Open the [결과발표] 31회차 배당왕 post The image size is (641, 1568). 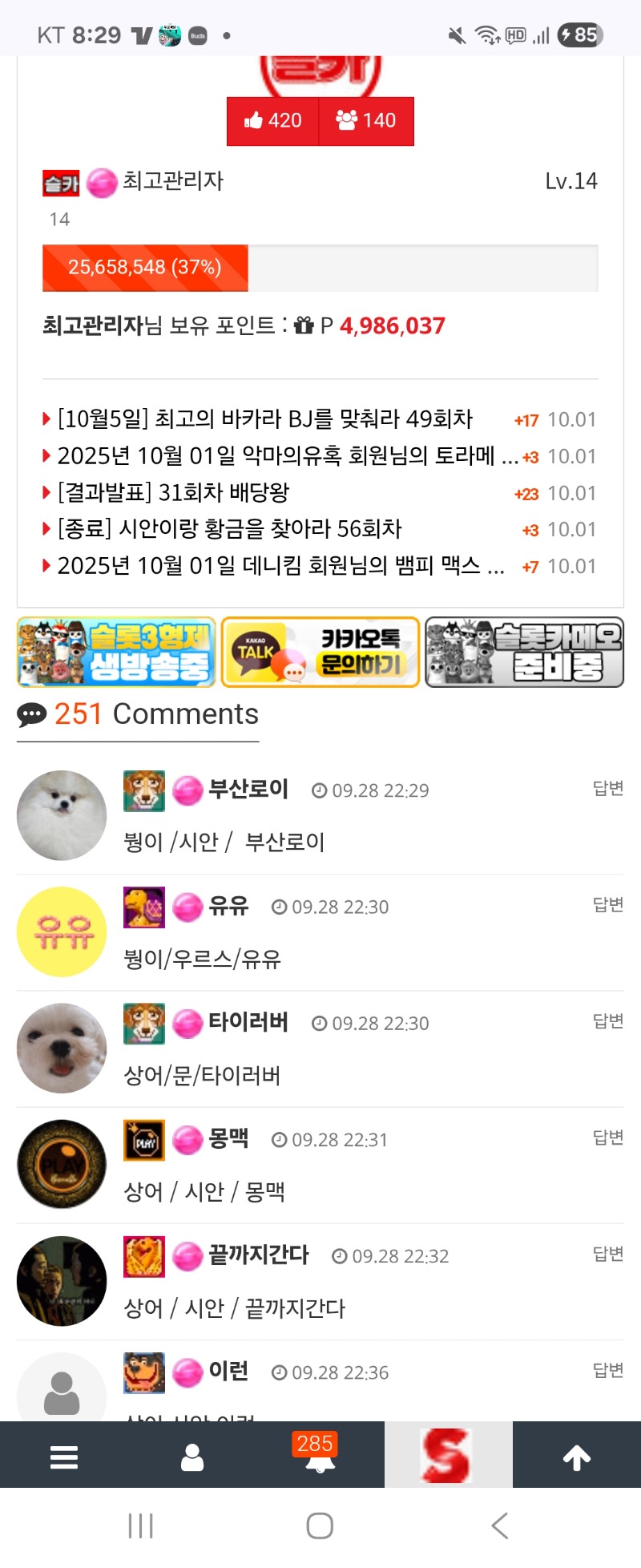coord(173,493)
